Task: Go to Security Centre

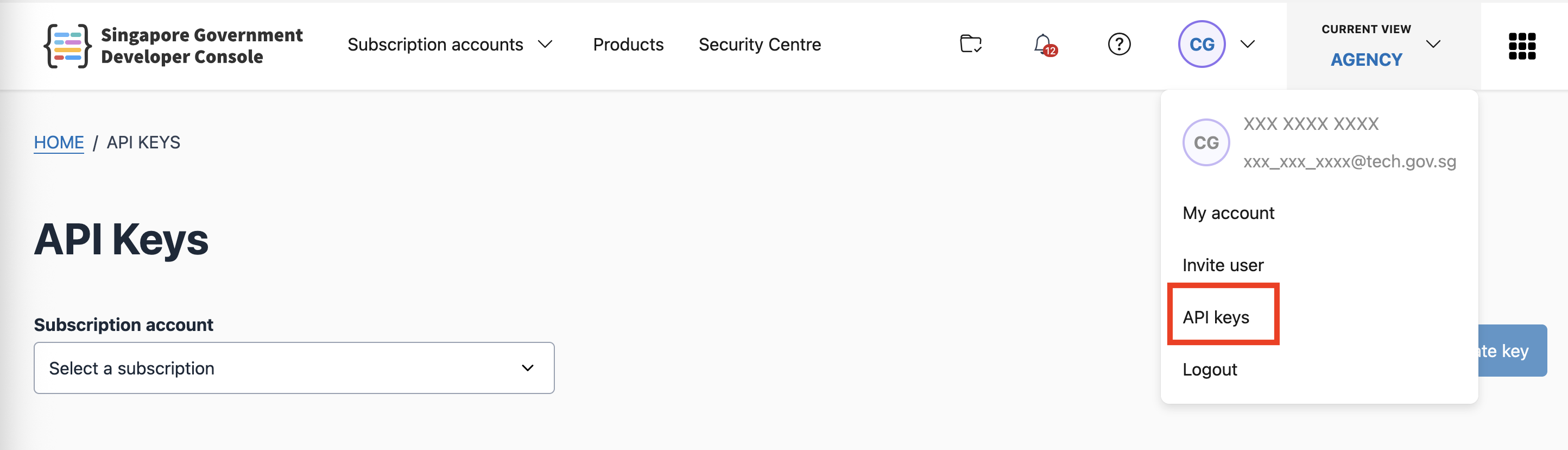Action: pos(759,45)
